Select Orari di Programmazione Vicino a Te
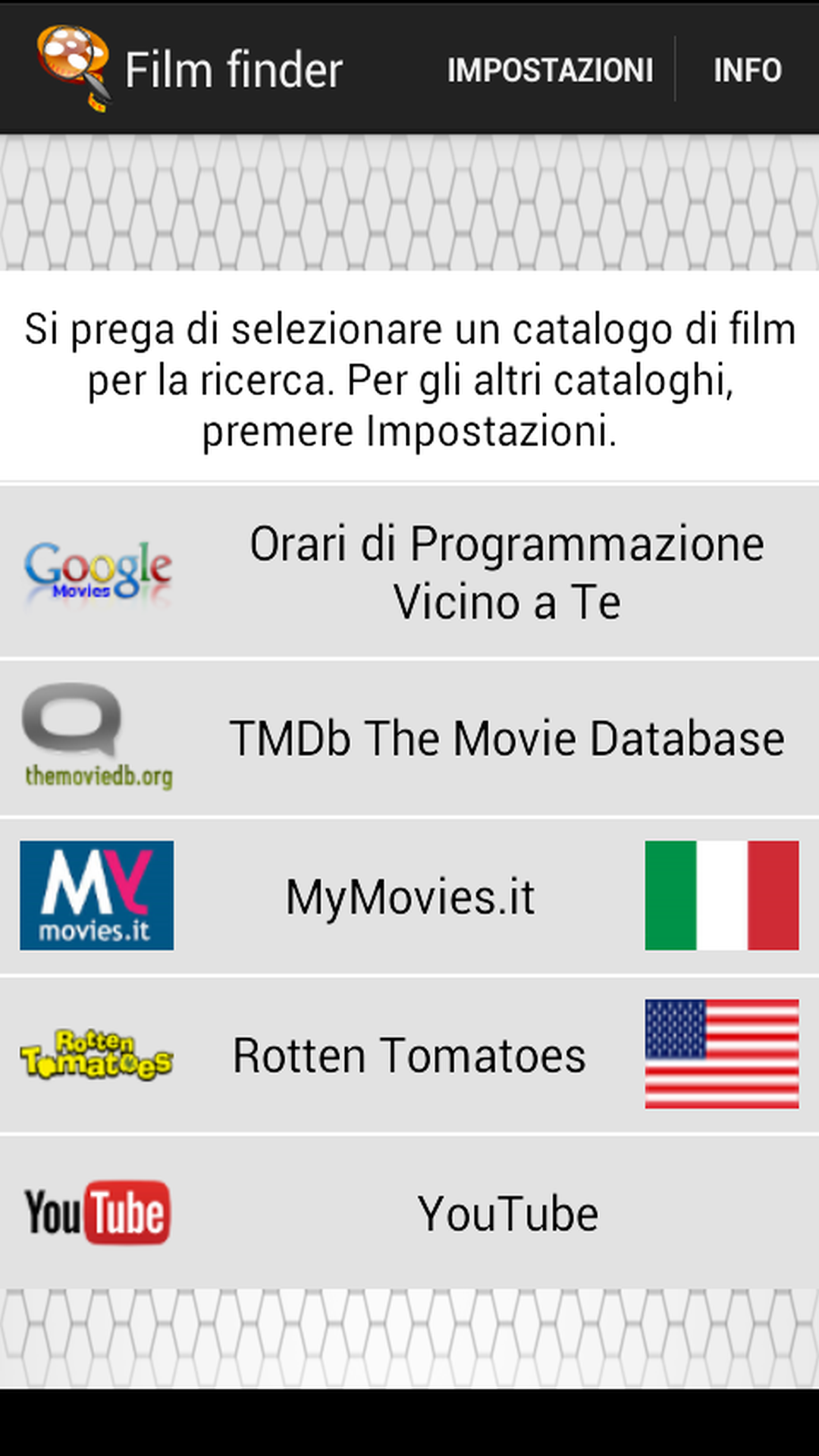819x1456 pixels. (x=409, y=573)
